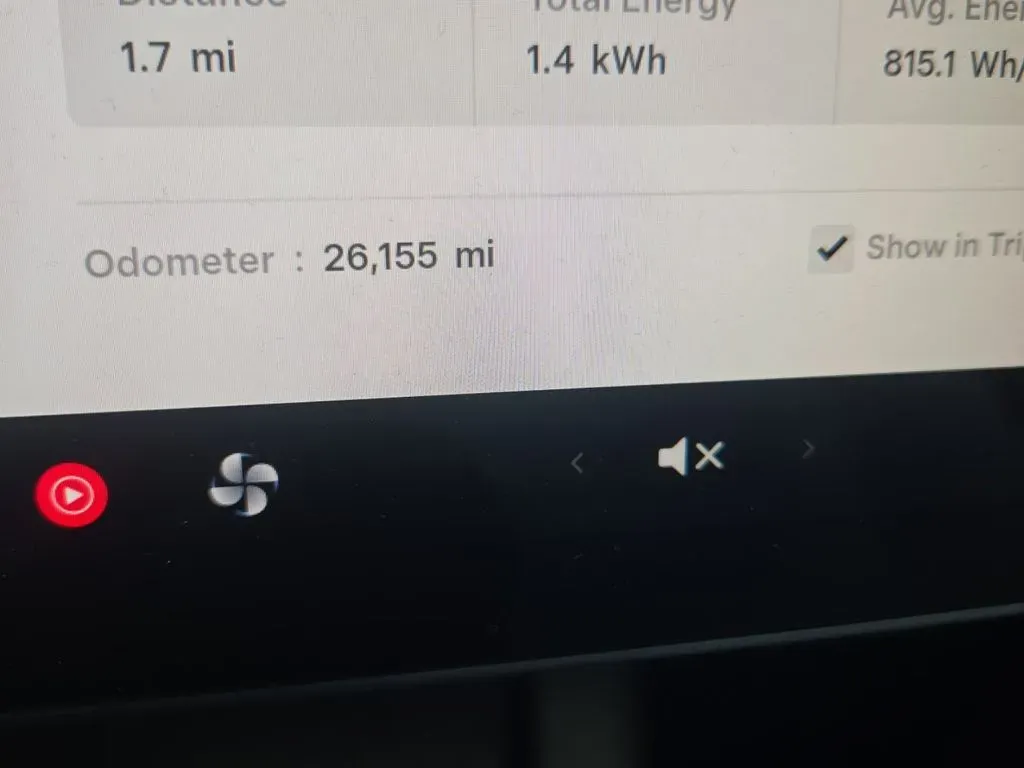Open the YouTube Music app icon

tap(71, 494)
